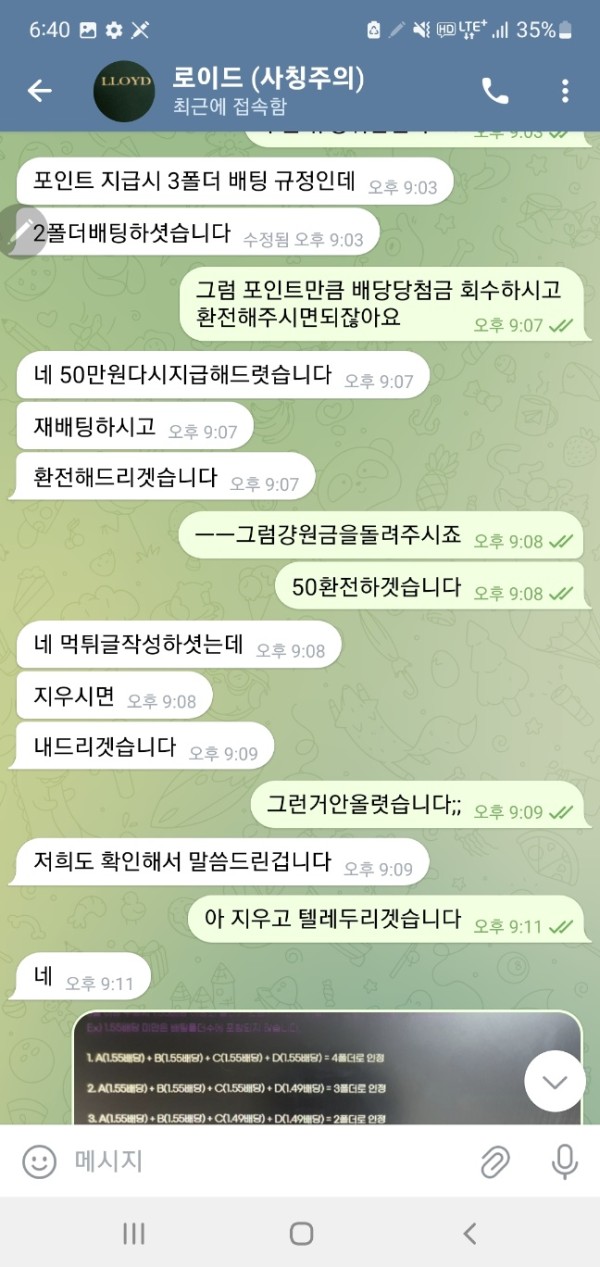This screenshot has width=600, height=1267.
Task: Attach a file to the message
Action: (x=495, y=1161)
